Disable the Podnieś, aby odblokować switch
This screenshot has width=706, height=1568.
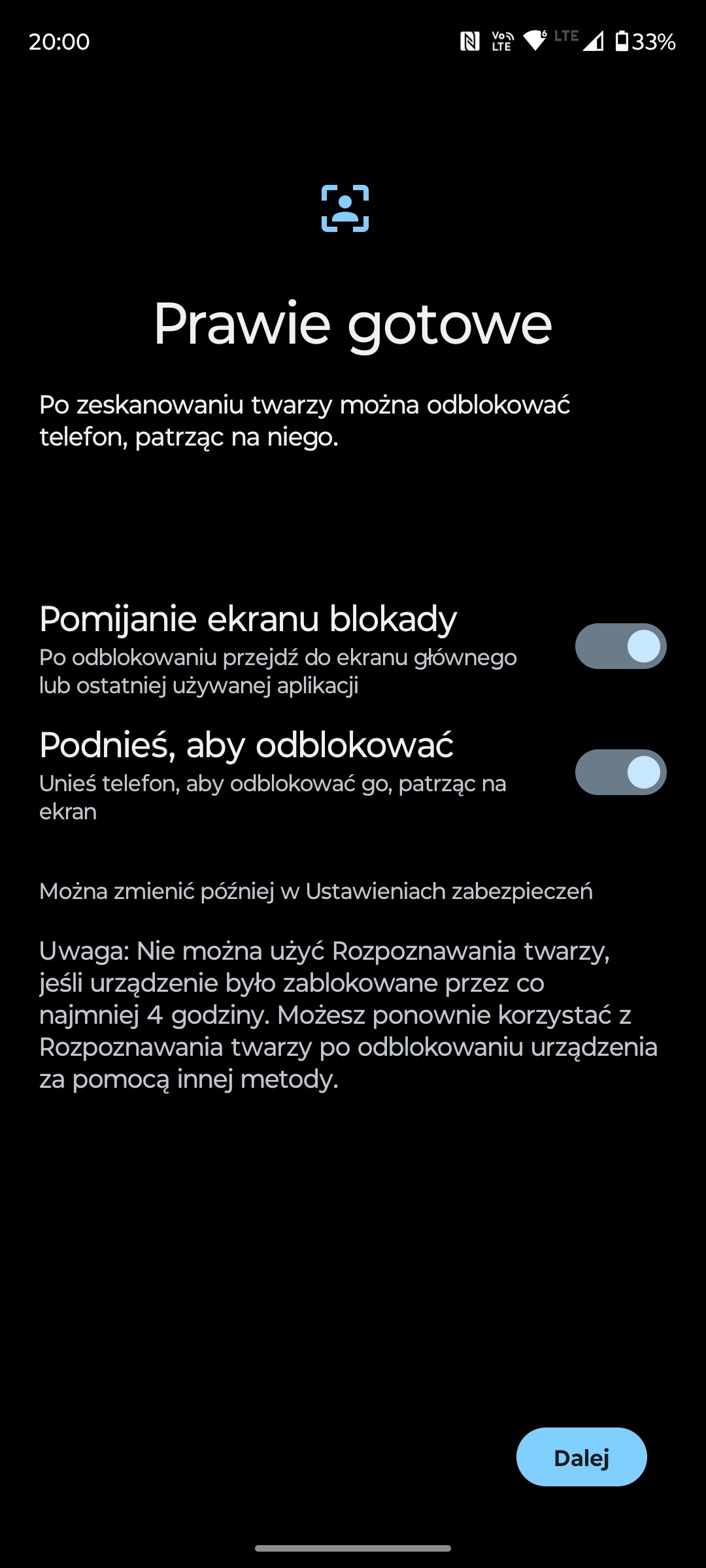pos(620,772)
